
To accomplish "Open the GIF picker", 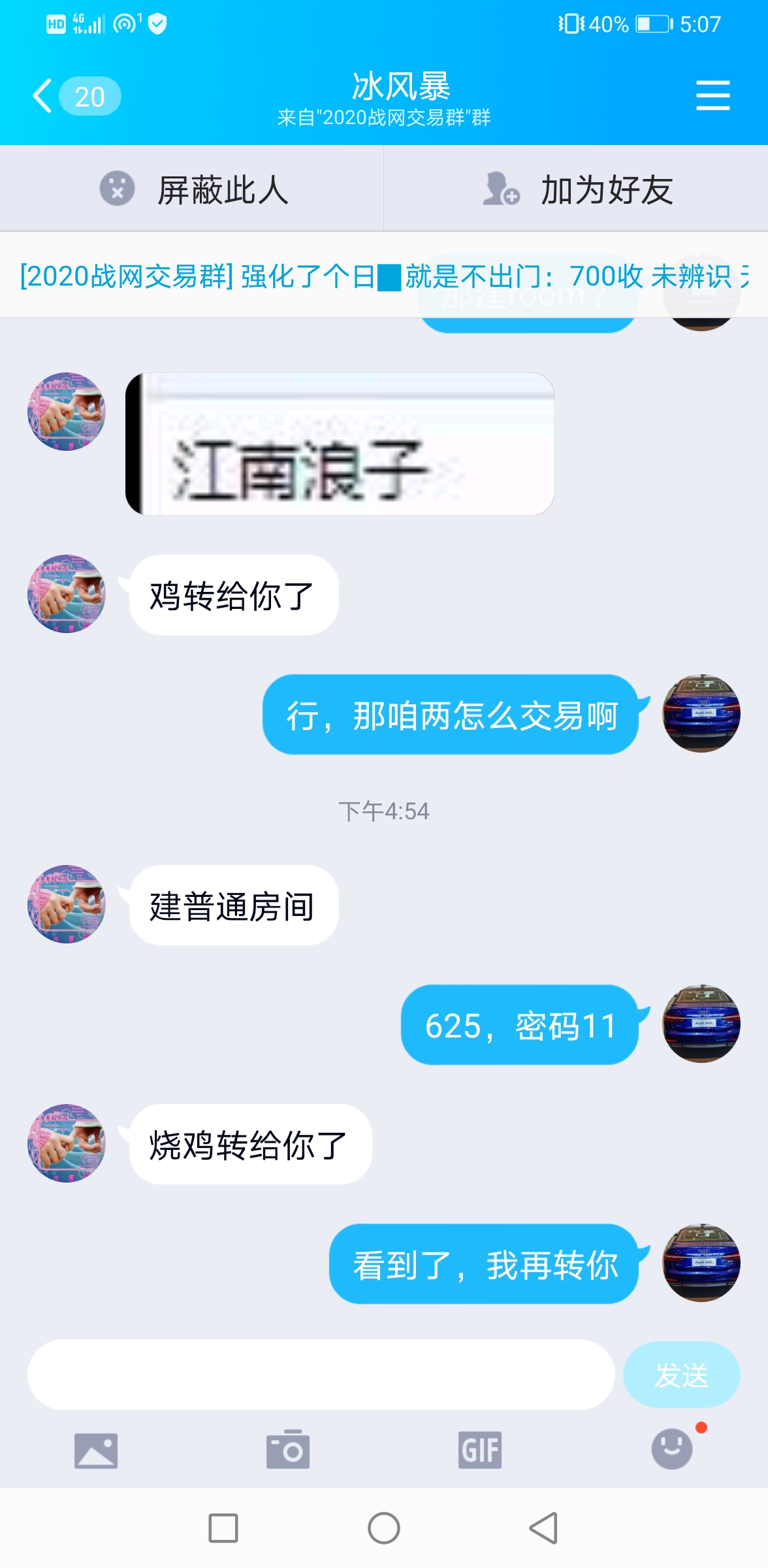I will click(479, 1450).
